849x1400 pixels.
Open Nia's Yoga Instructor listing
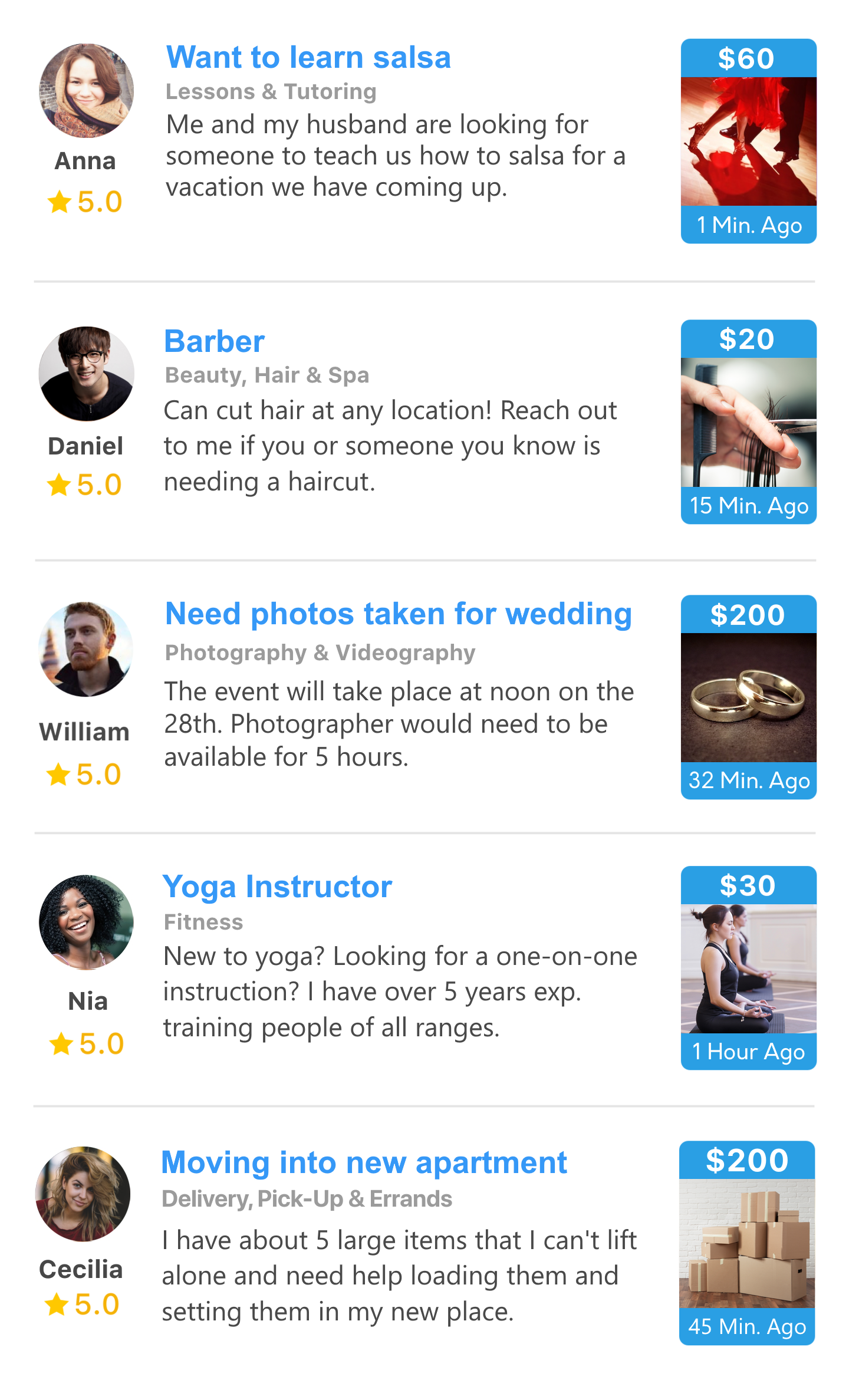coord(277,887)
